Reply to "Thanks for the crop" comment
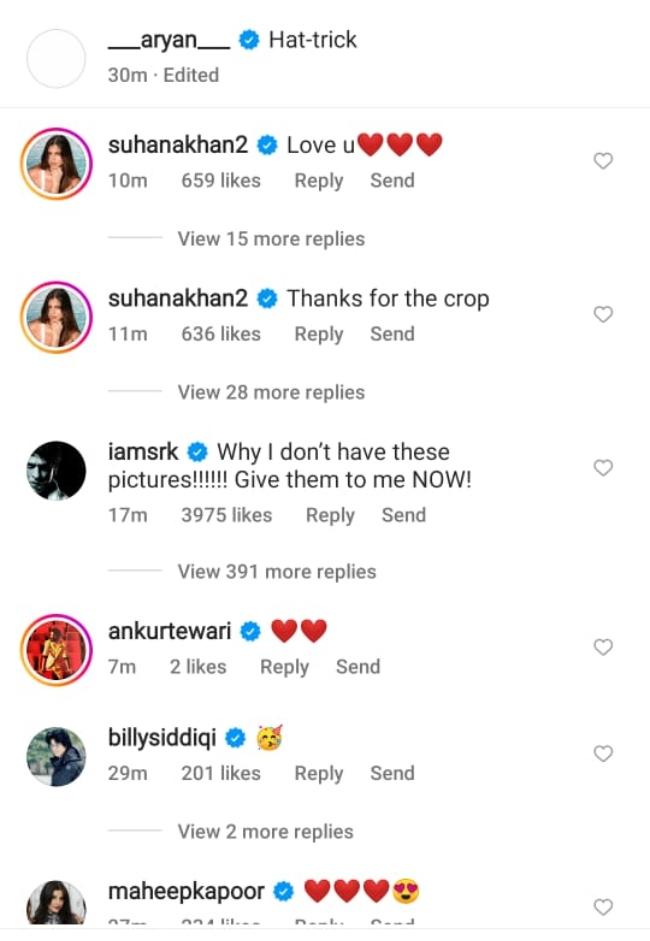 coord(318,334)
